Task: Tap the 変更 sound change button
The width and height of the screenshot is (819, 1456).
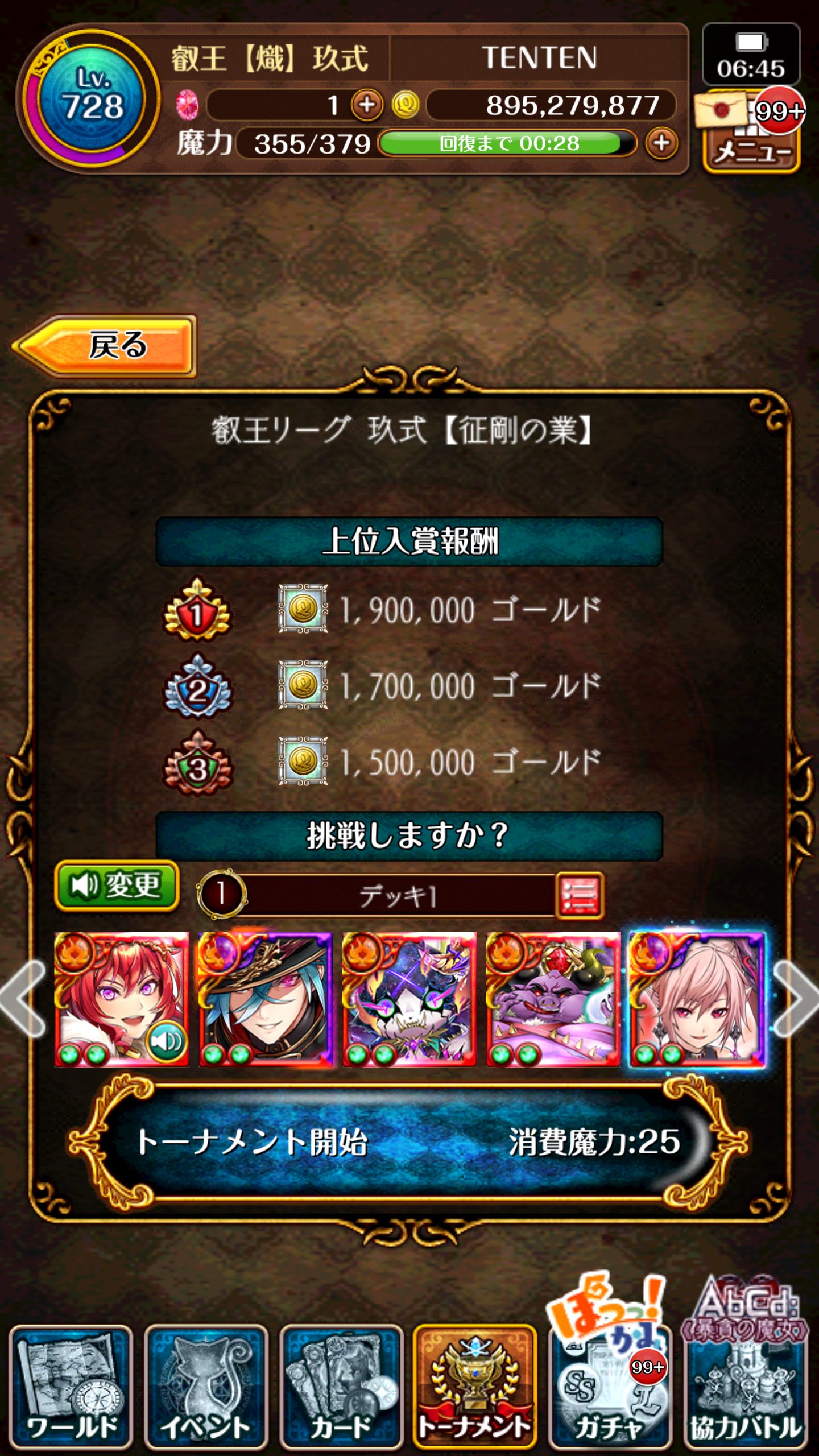Action: [x=117, y=886]
